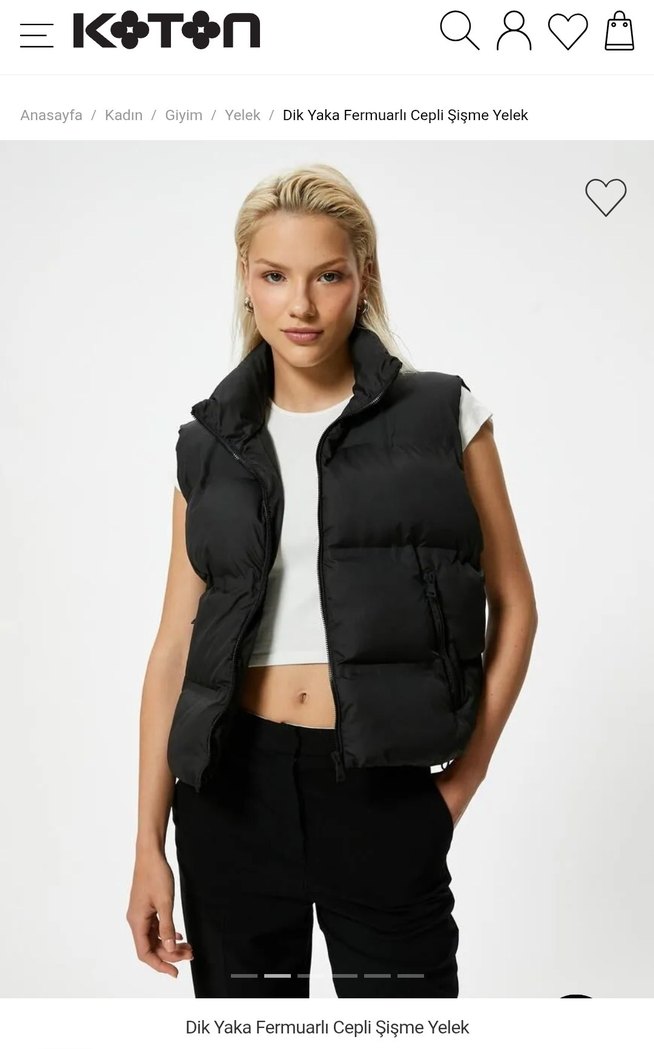Open the shopping bag
Viewport: 654px width, 1049px height.
[620, 31]
